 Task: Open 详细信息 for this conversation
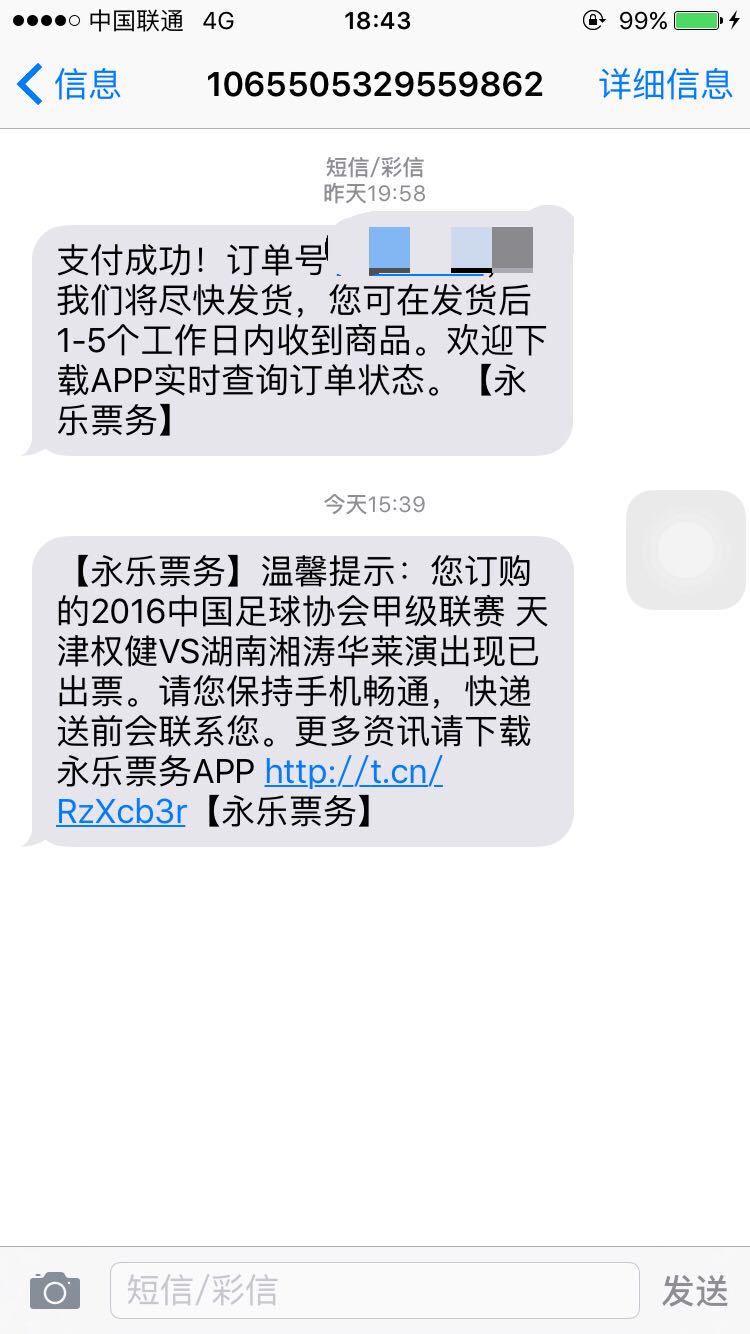(665, 84)
